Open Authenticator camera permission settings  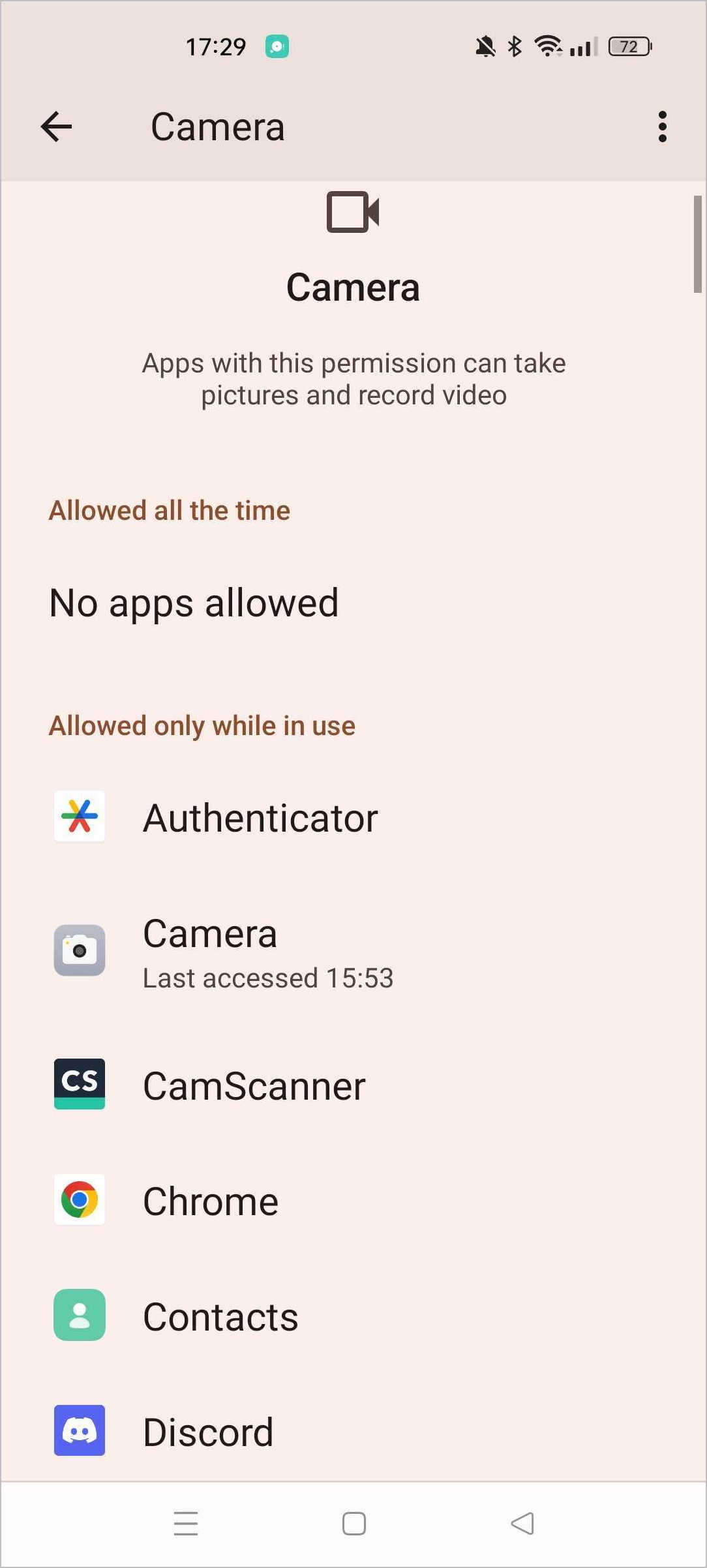(261, 817)
